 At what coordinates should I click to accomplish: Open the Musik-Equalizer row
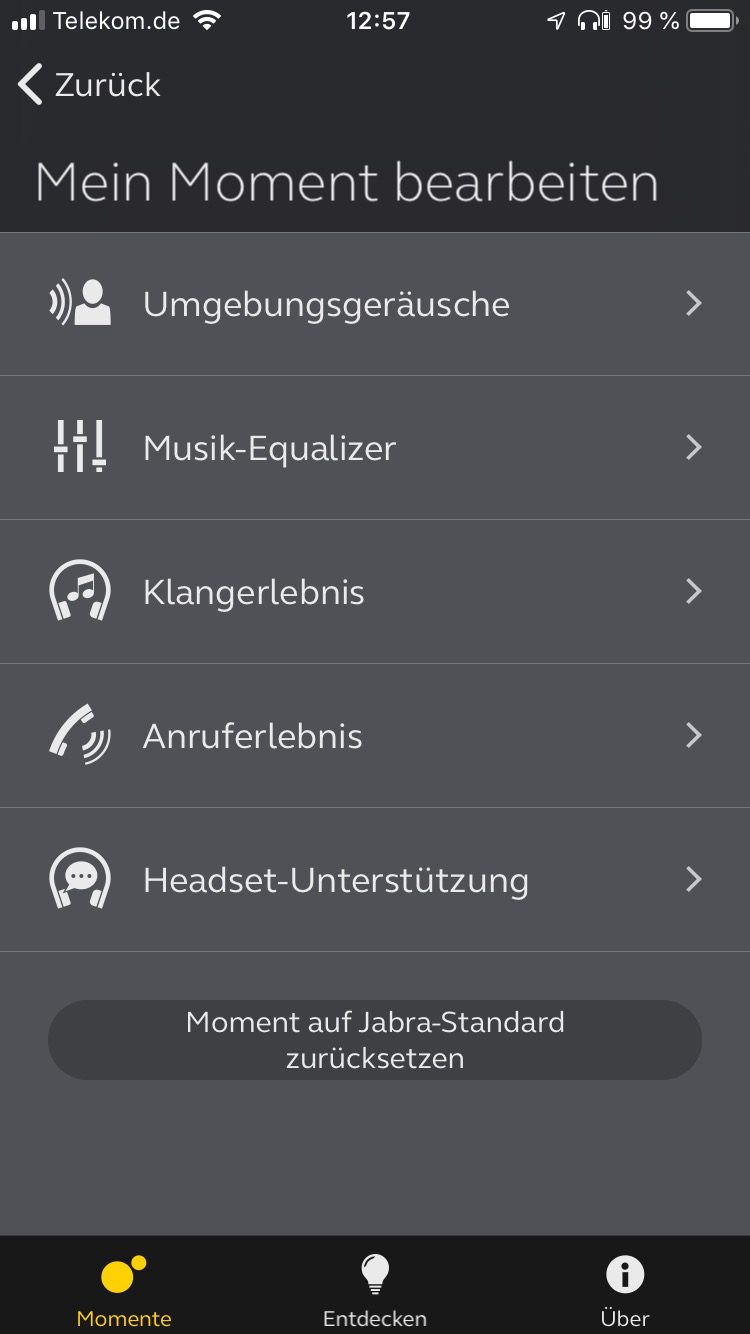[x=375, y=448]
